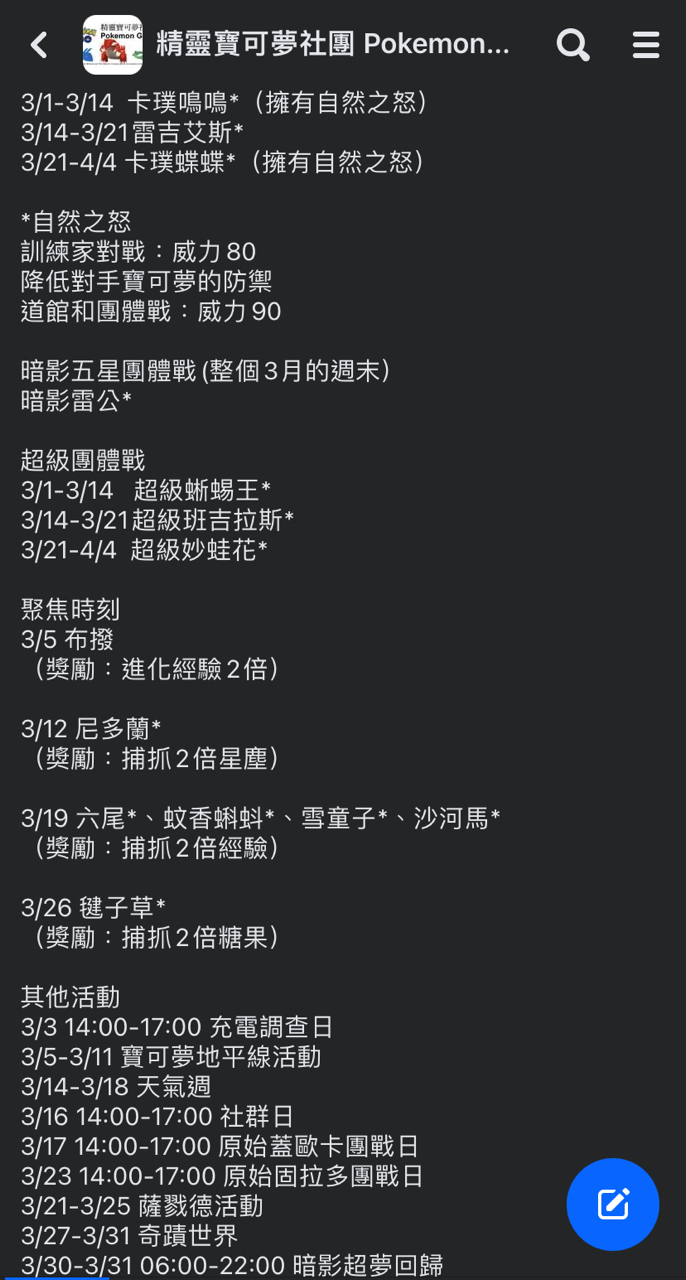Compose a new post with floating button

click(x=612, y=1204)
